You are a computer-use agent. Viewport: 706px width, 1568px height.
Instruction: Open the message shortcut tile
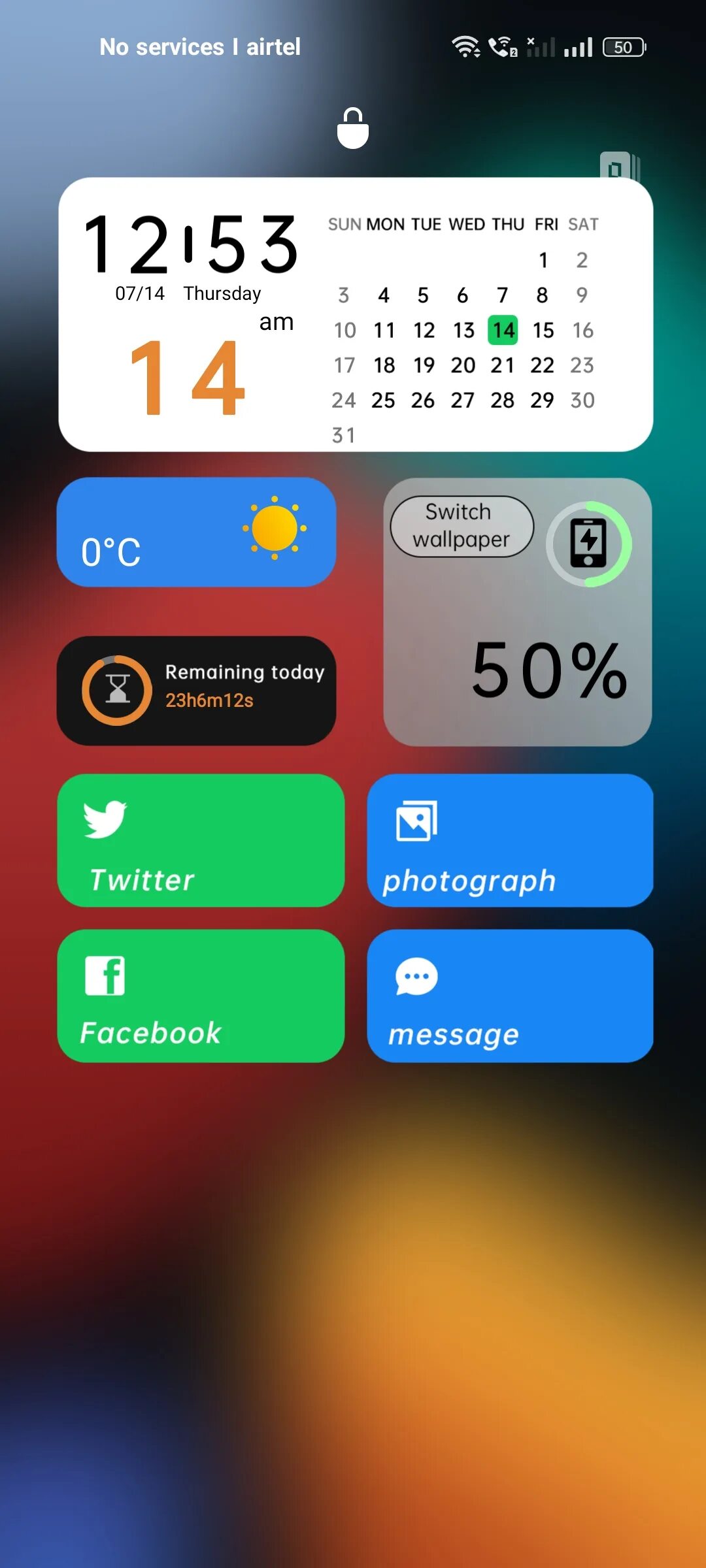click(x=510, y=996)
